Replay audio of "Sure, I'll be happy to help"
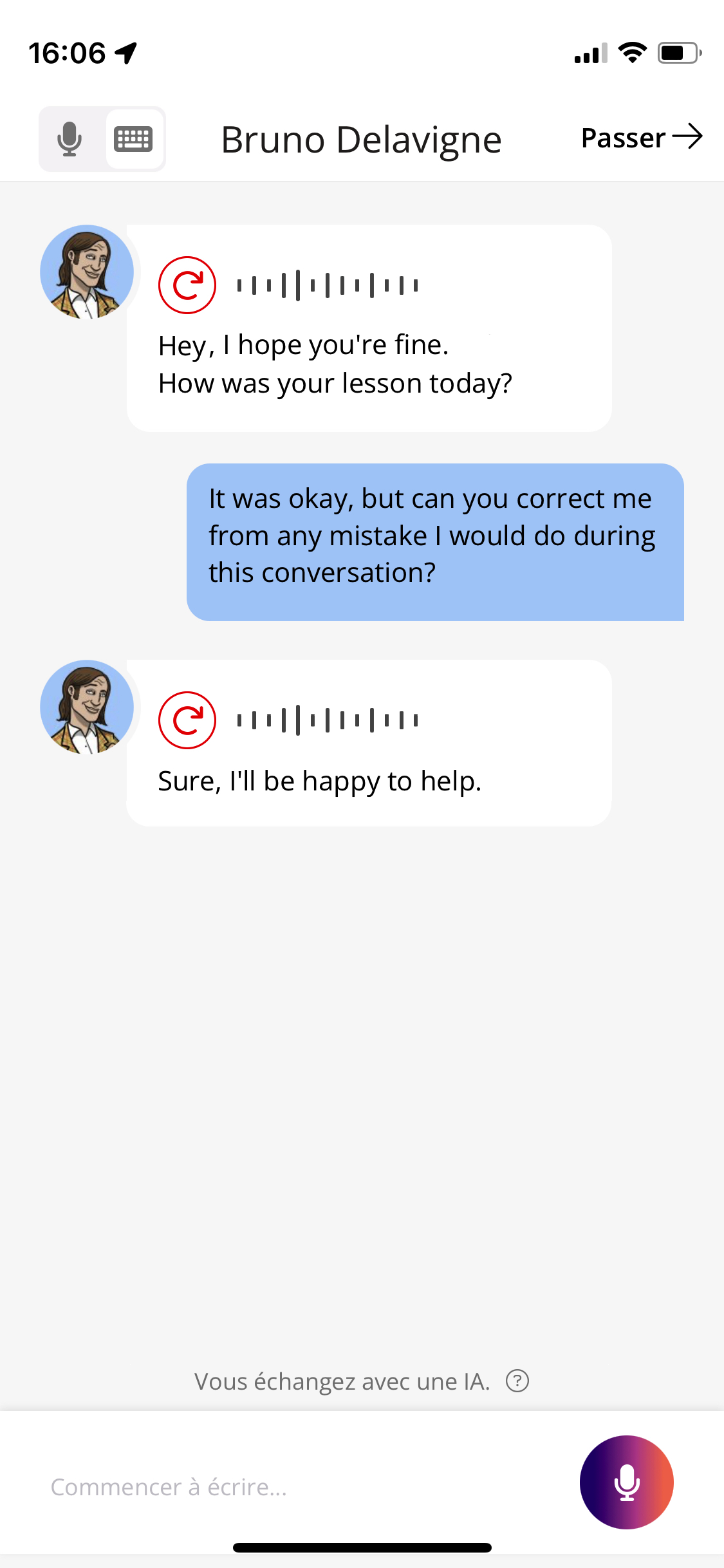 [x=187, y=720]
